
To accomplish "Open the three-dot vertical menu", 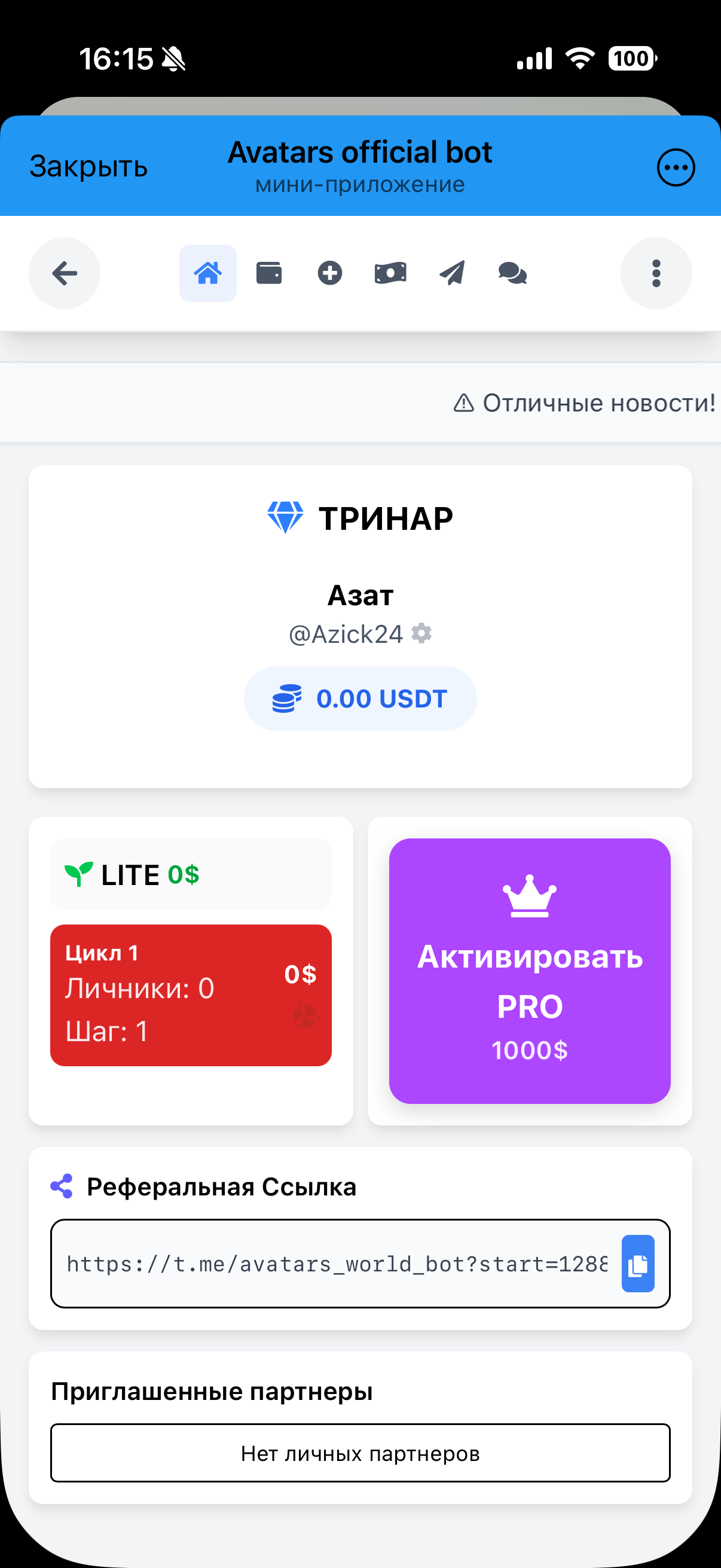I will click(656, 273).
